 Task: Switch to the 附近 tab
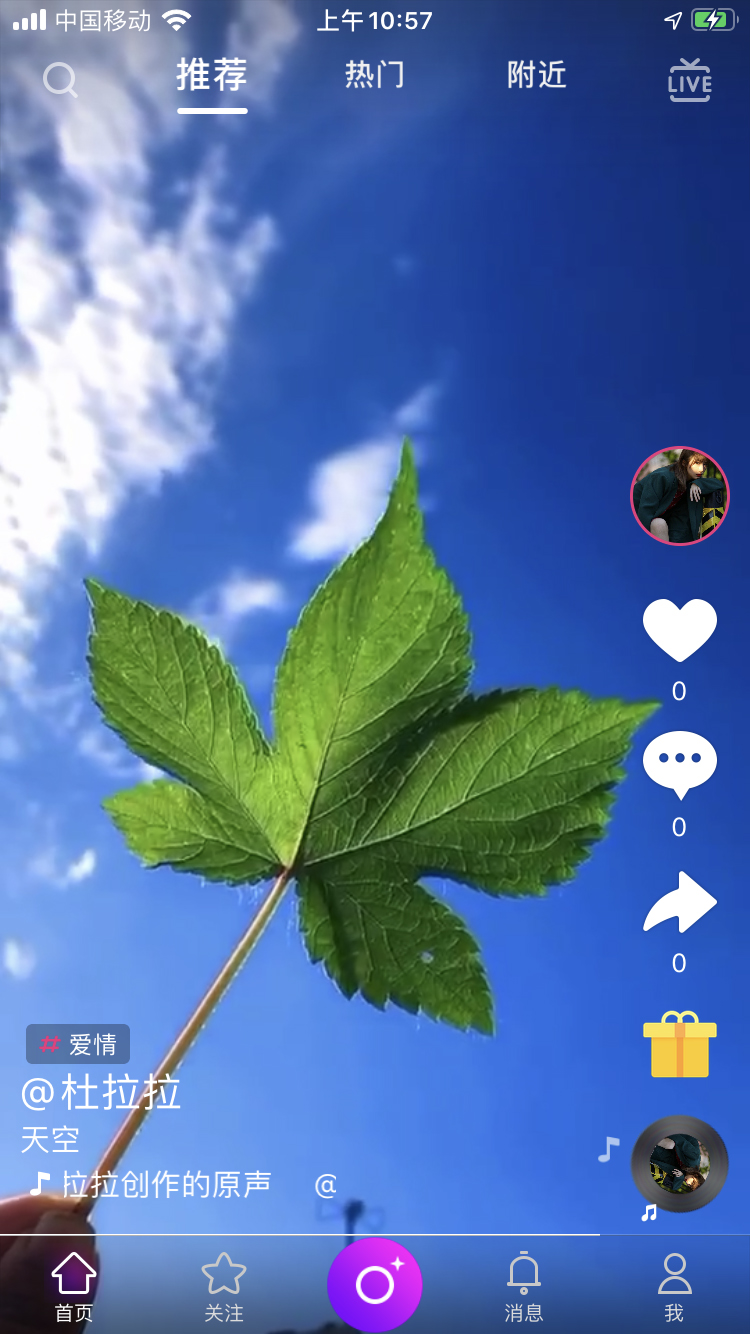click(x=537, y=75)
